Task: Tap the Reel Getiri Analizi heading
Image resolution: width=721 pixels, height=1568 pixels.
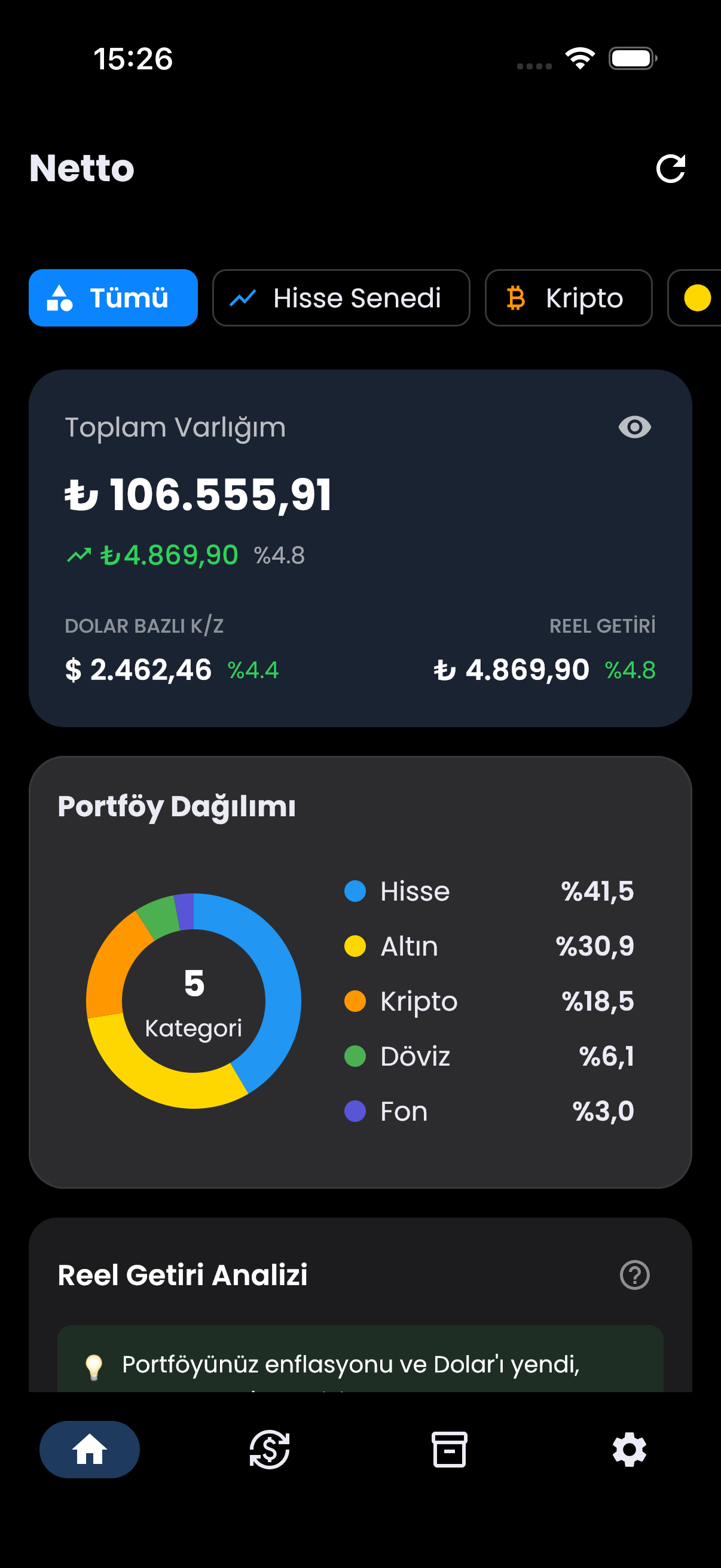Action: coord(182,1274)
